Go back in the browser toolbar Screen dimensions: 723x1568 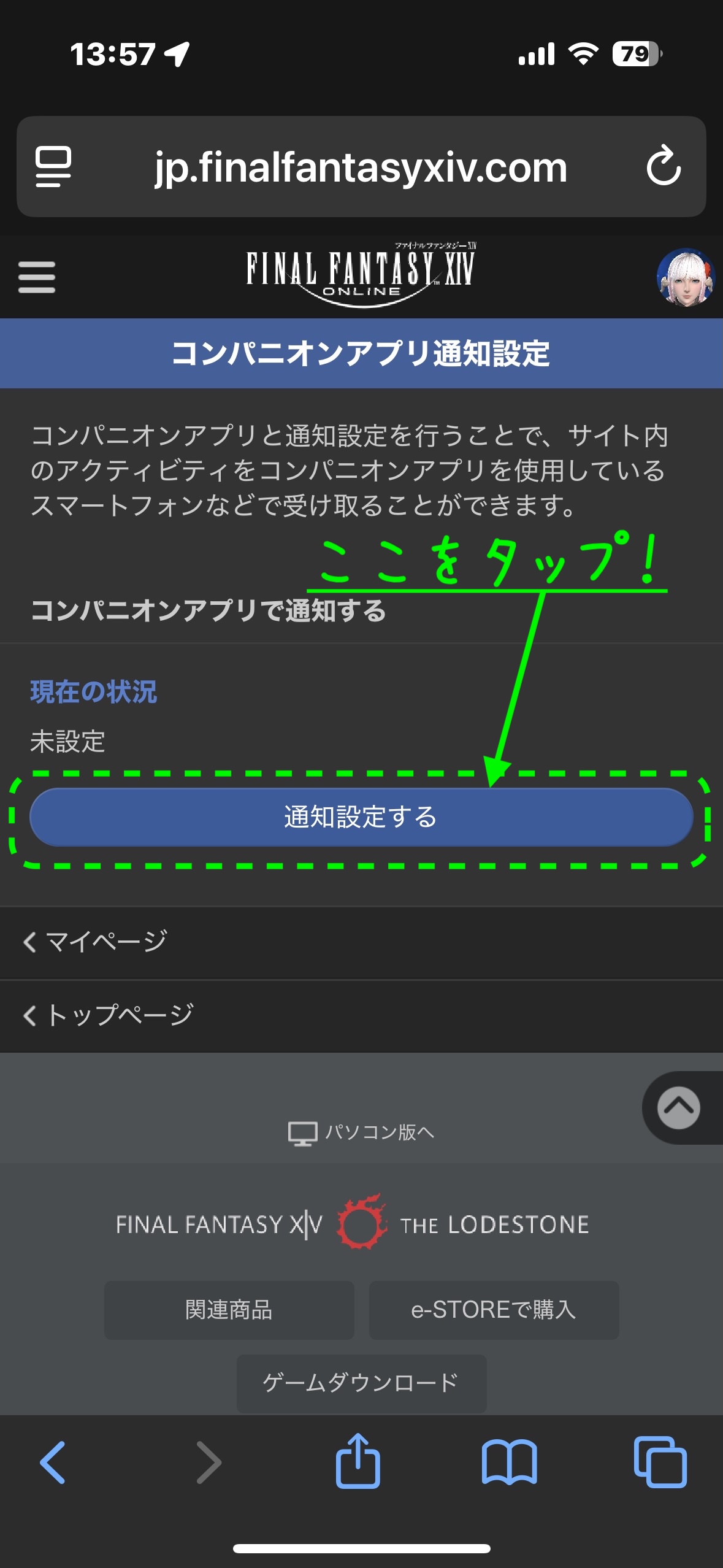point(53,1462)
